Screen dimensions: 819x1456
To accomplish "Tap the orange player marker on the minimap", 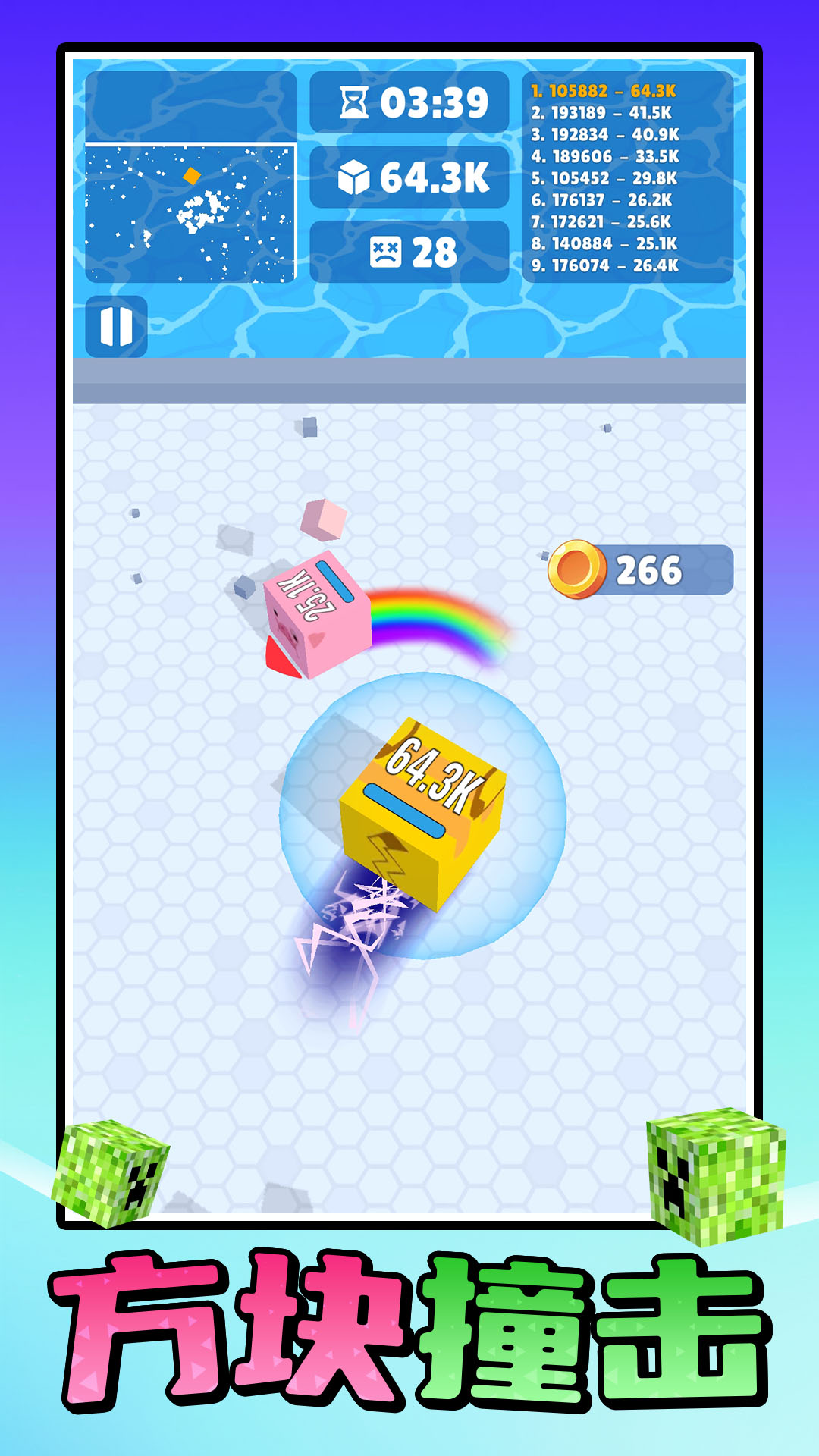I will click(x=193, y=176).
